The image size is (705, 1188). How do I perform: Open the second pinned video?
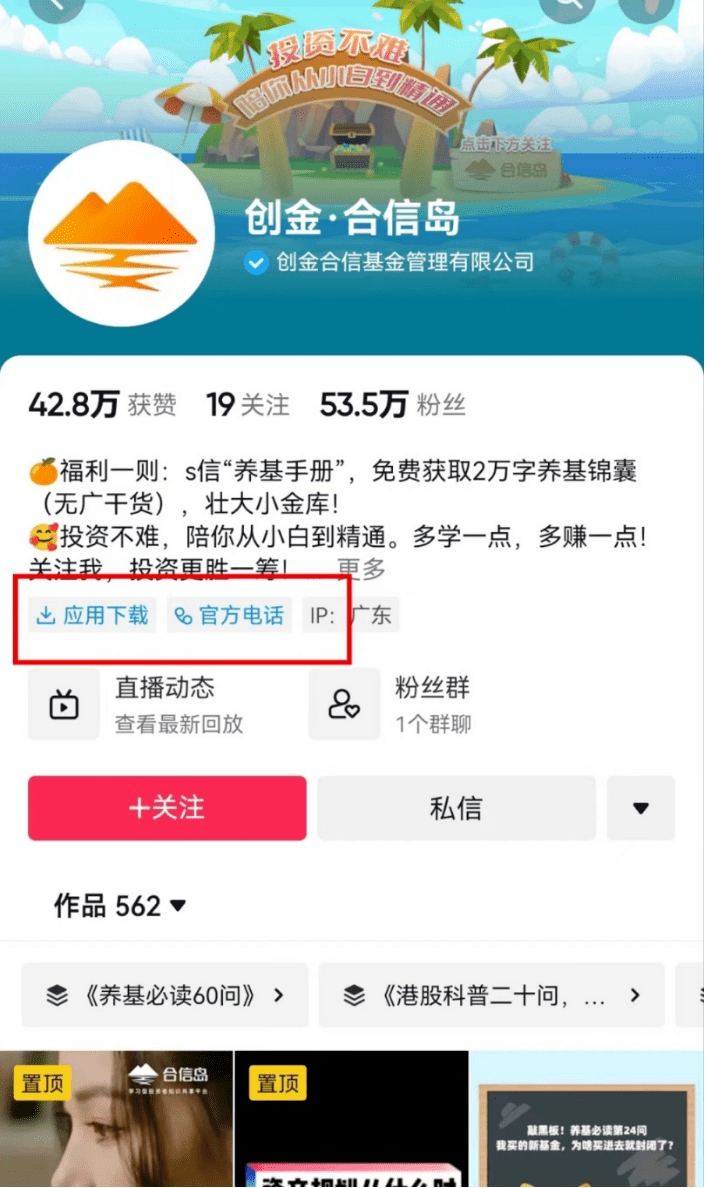click(x=351, y=1120)
